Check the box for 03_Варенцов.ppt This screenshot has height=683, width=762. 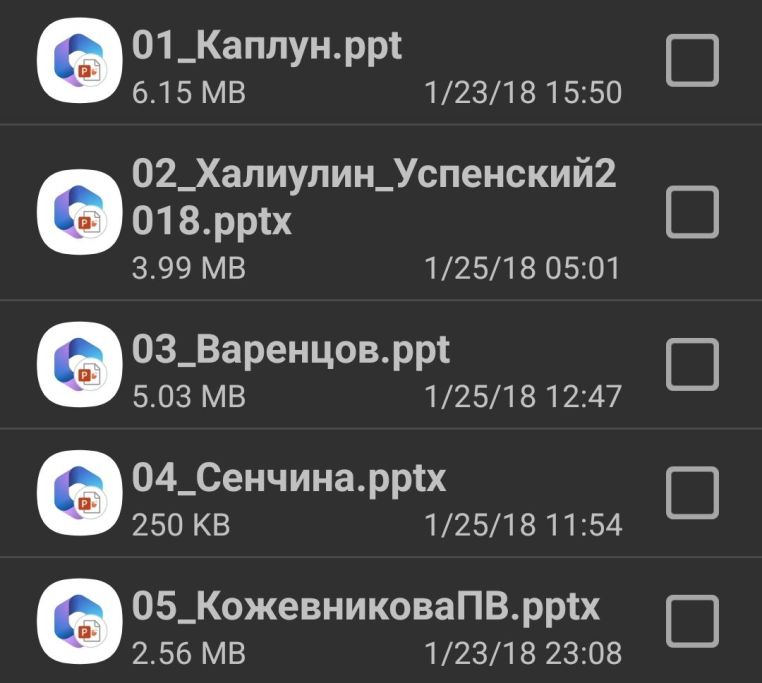[x=692, y=364]
